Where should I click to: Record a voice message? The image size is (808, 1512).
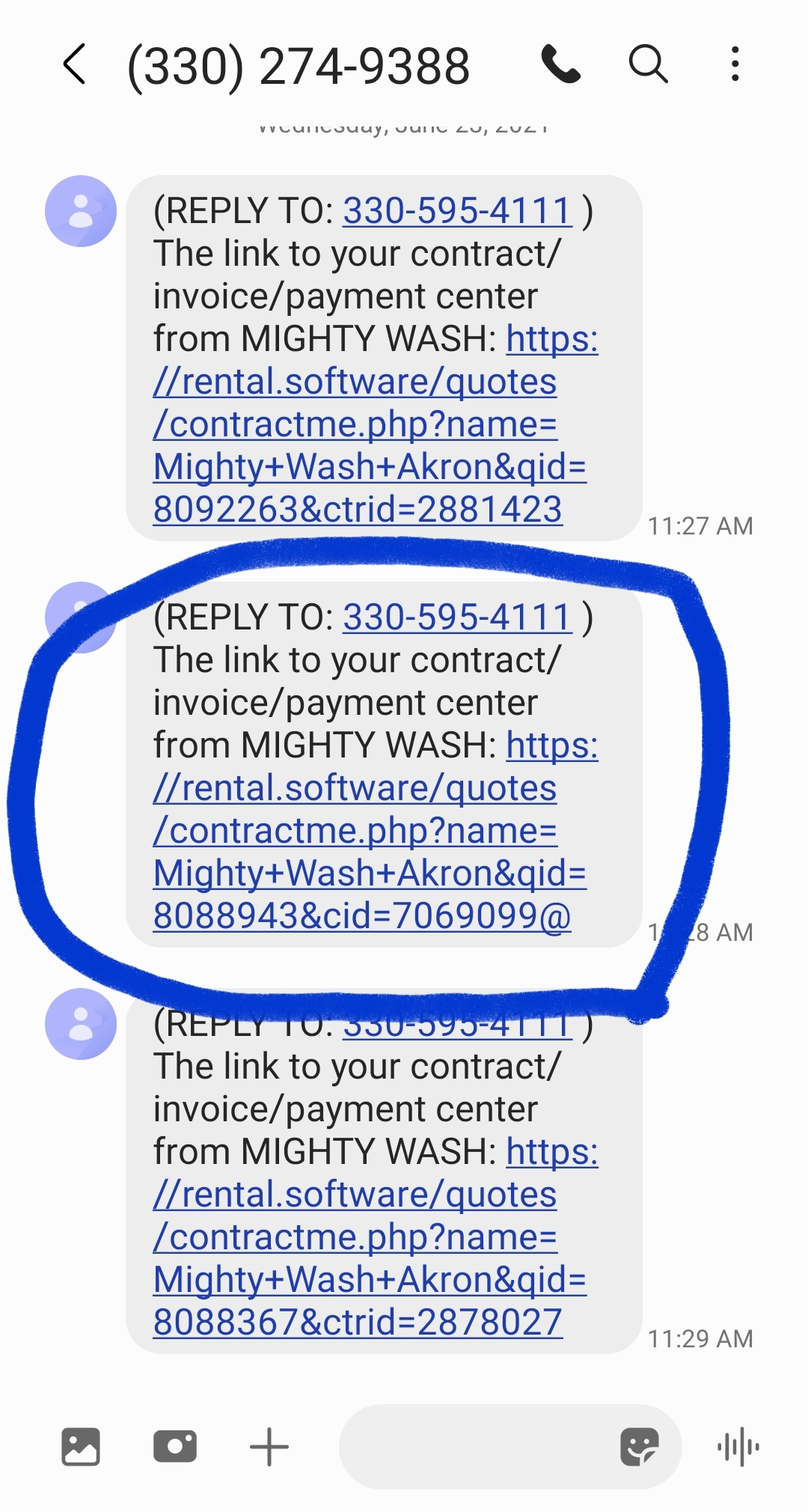click(x=738, y=1446)
